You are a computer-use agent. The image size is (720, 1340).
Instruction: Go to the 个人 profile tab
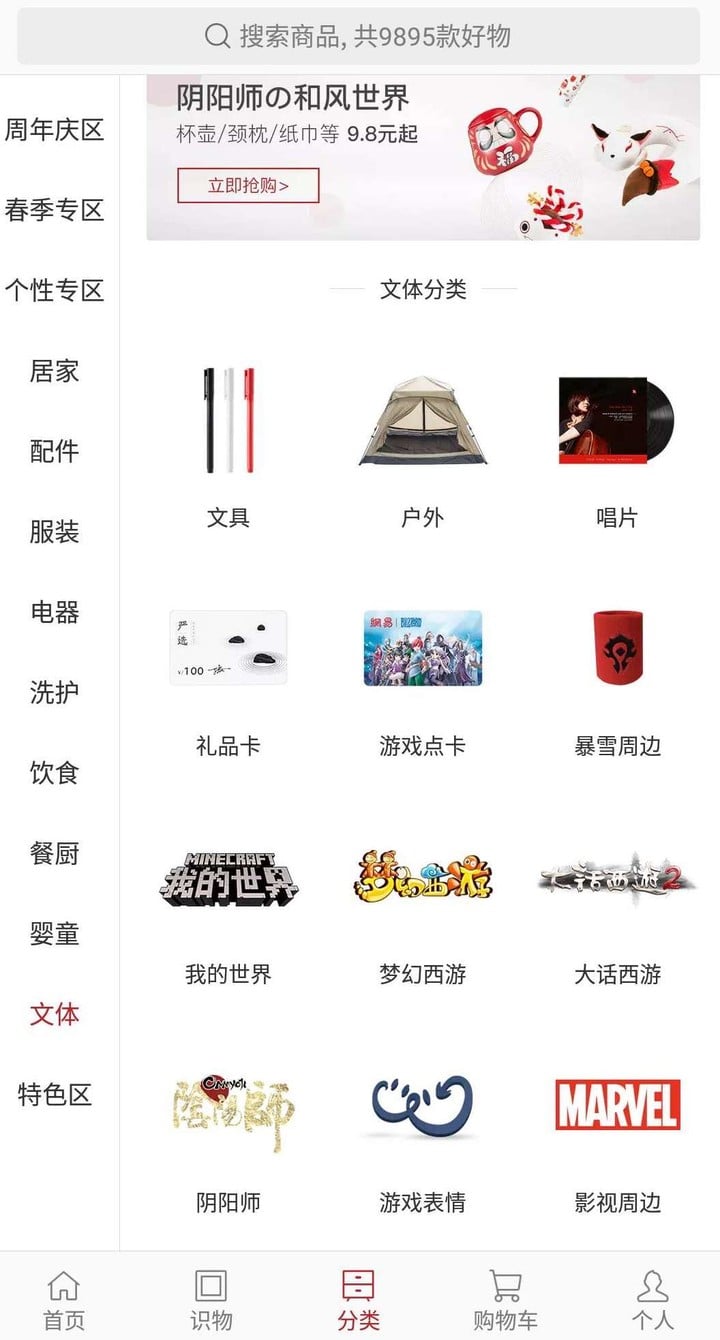(x=652, y=1299)
